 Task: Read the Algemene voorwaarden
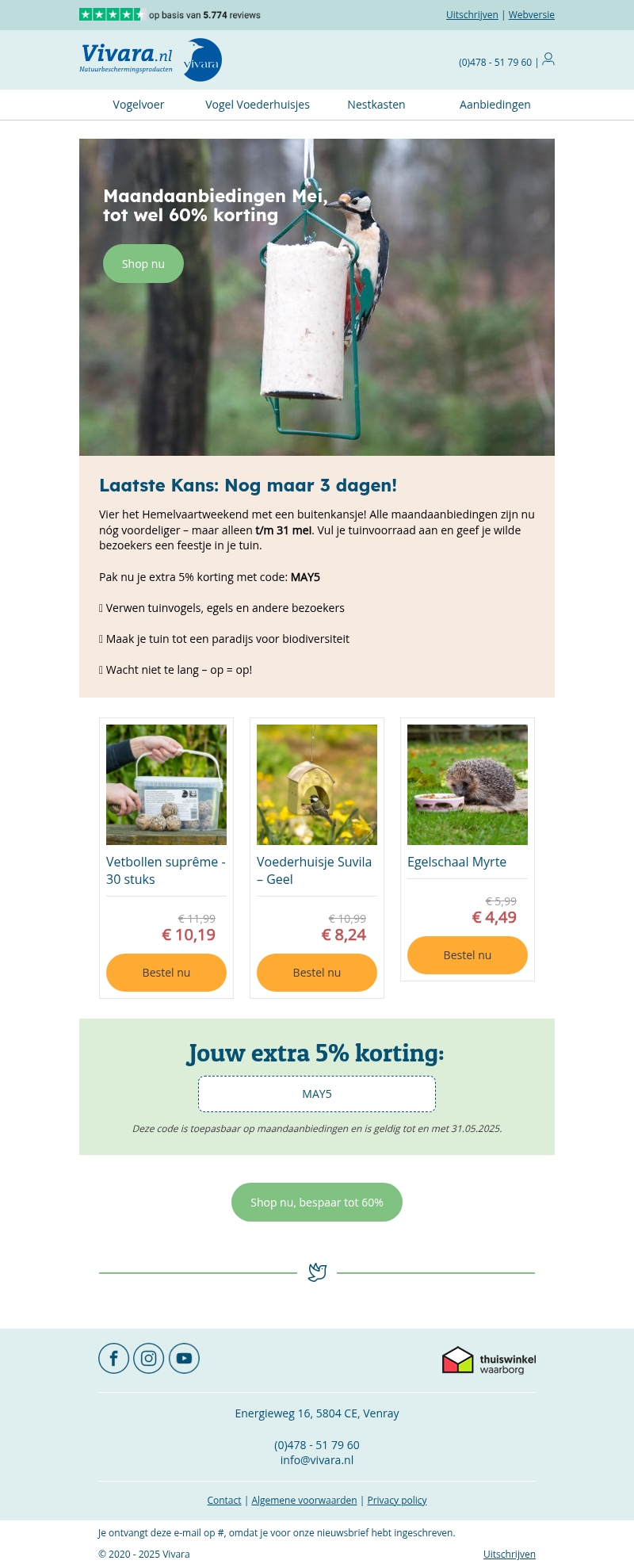pos(304,1501)
